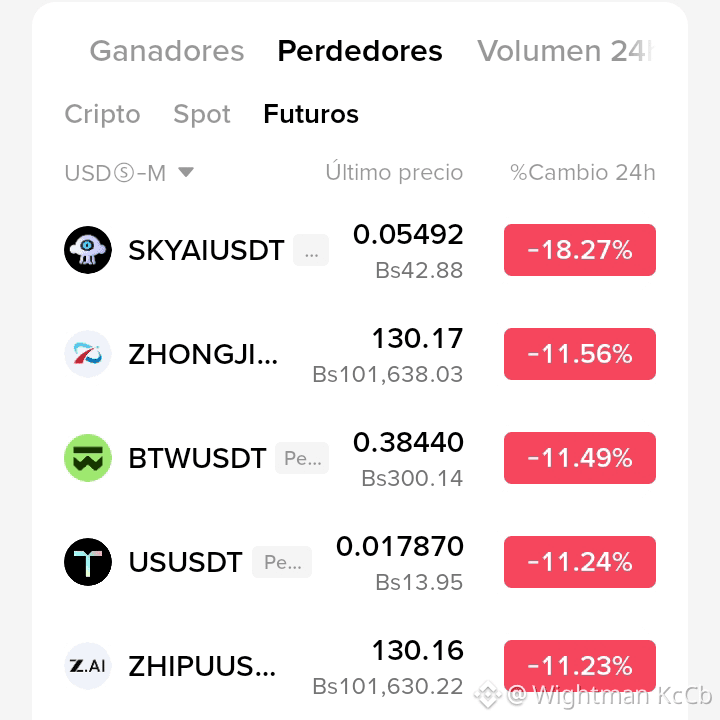Open the ZHONGJI futures row
Viewport: 720px width, 720px height.
pyautogui.click(x=360, y=354)
